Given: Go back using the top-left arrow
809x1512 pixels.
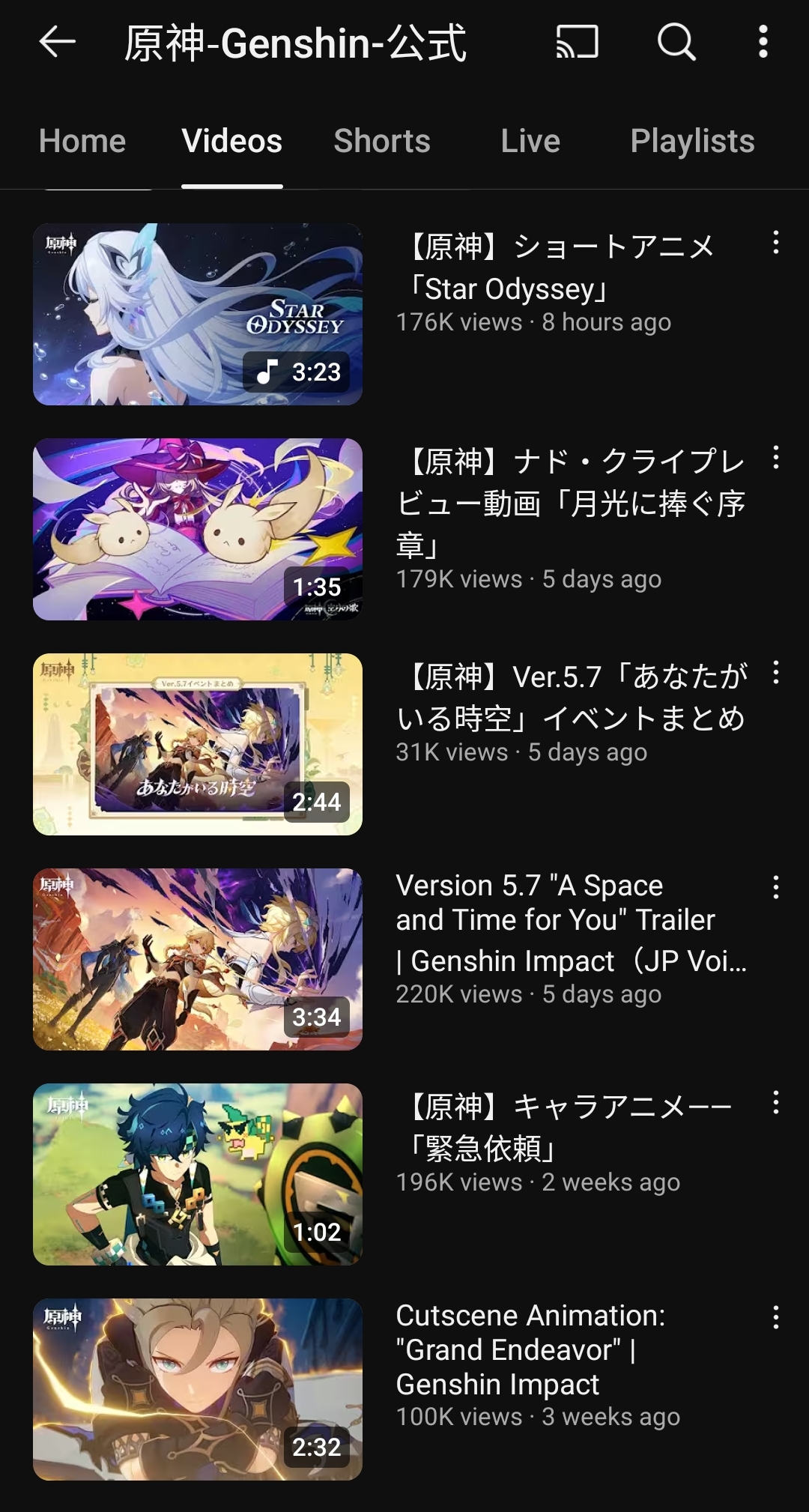Looking at the screenshot, I should click(58, 42).
